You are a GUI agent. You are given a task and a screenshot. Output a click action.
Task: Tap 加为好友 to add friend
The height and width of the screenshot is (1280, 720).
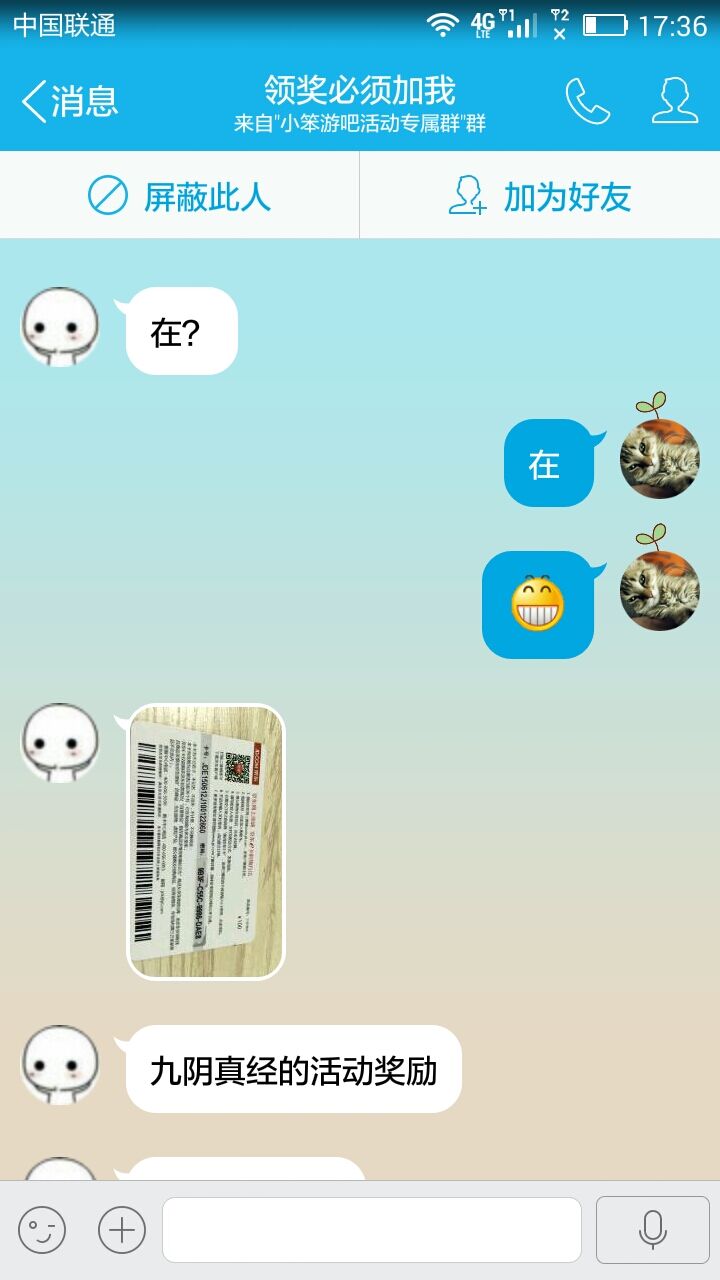click(540, 196)
